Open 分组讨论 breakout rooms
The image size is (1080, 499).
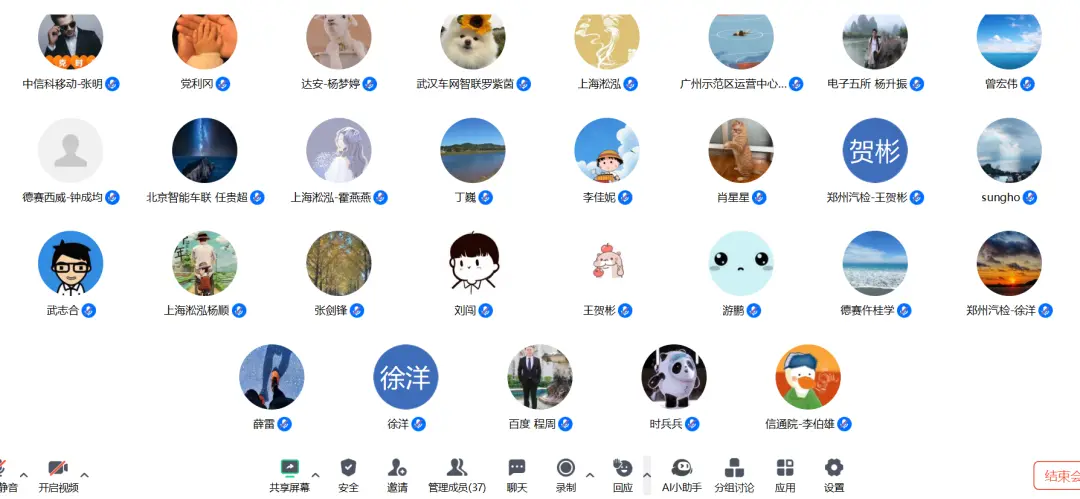click(734, 474)
